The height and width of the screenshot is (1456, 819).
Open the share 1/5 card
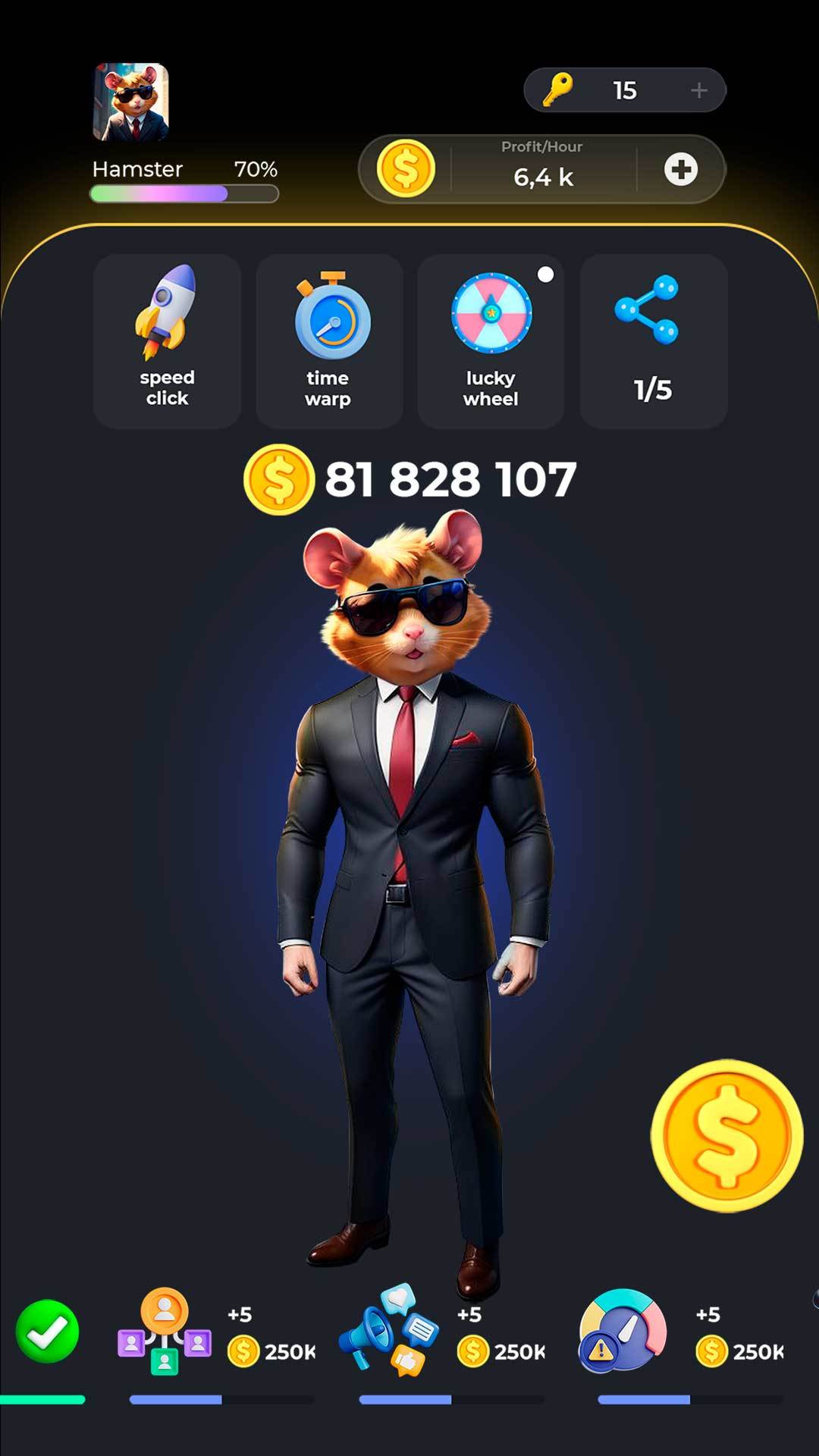pos(653,340)
